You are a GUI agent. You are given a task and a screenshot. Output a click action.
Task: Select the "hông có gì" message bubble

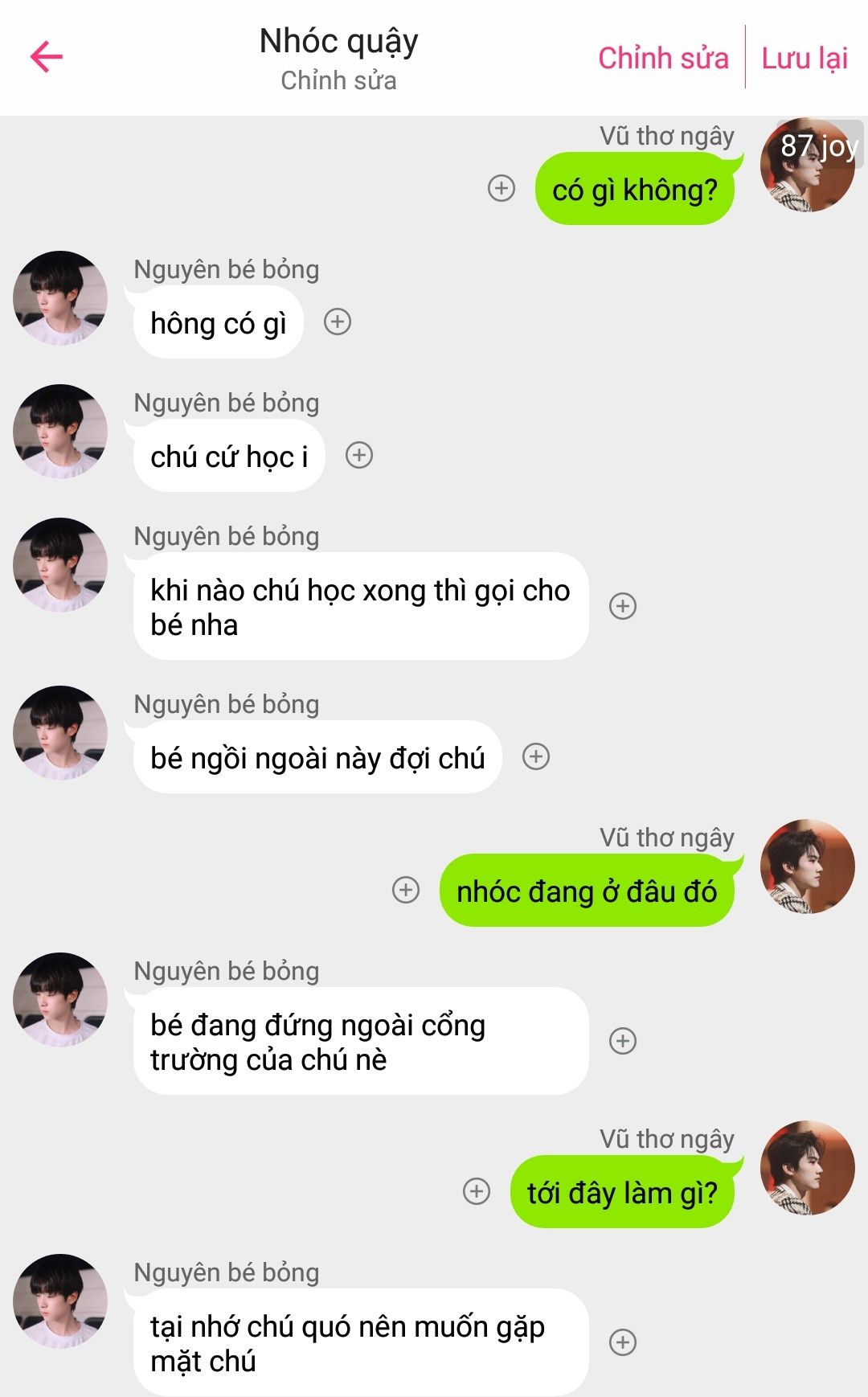(218, 323)
